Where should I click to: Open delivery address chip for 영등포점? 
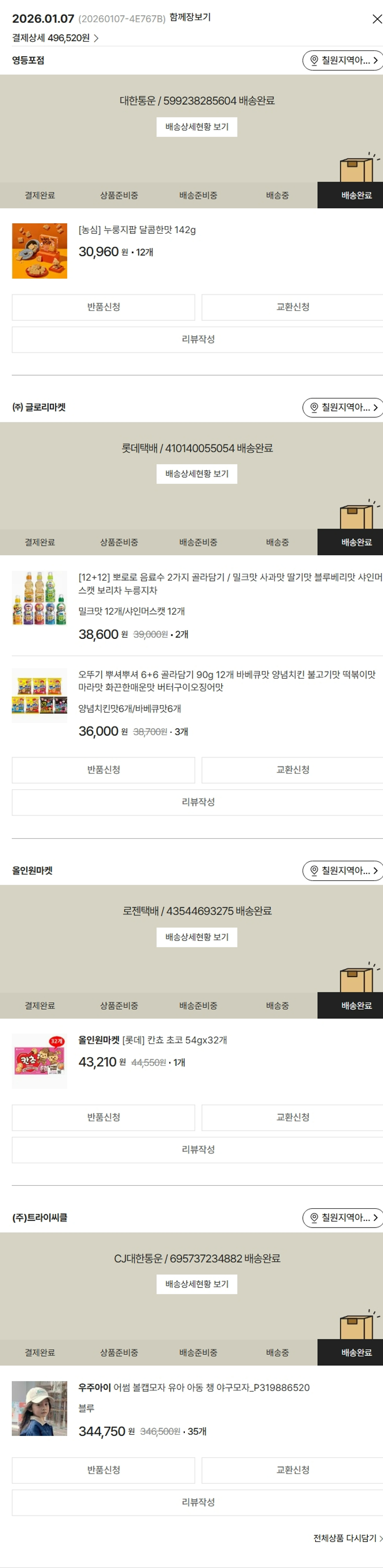(343, 60)
